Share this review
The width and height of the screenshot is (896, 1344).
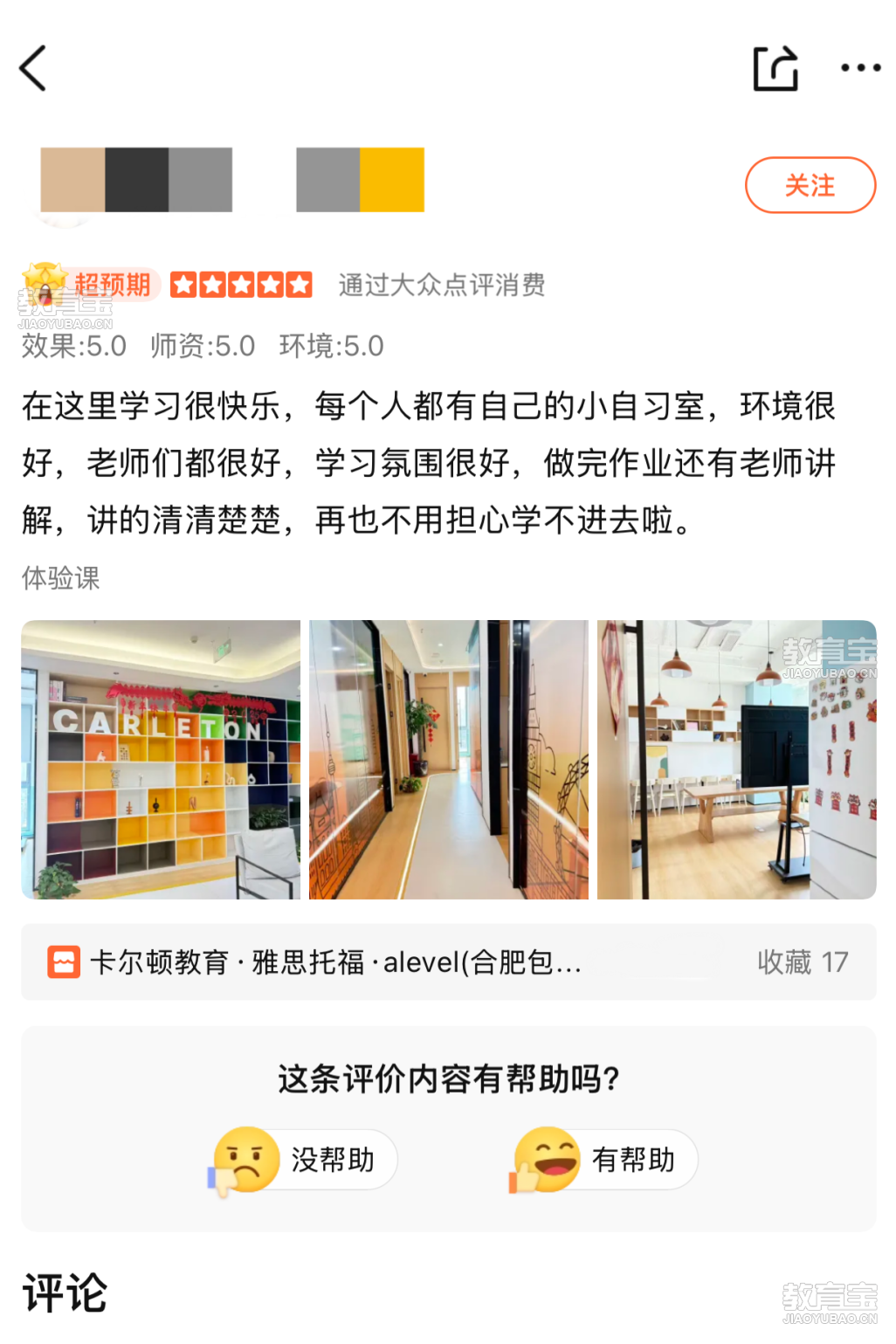click(x=775, y=68)
